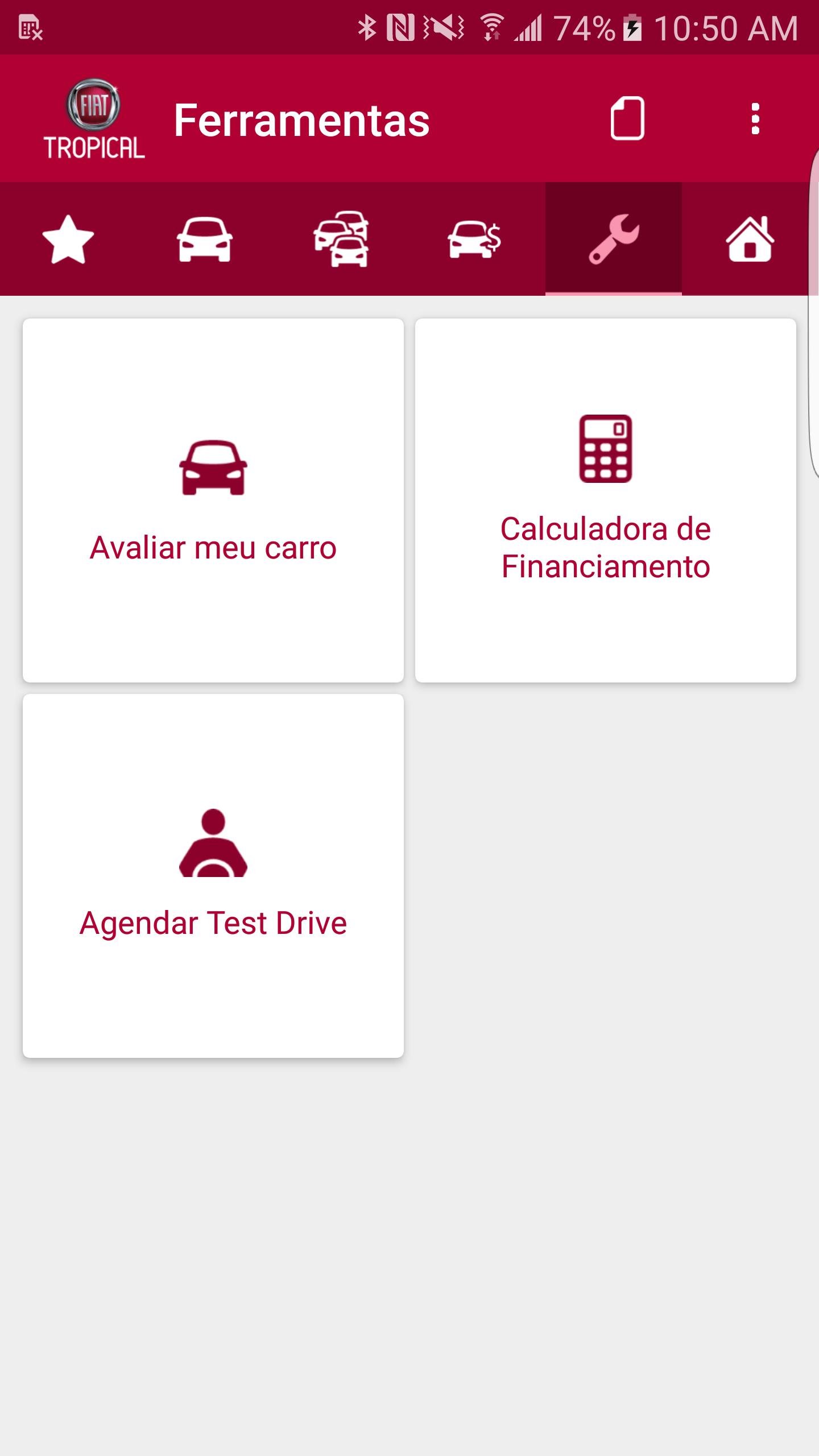
Task: Open the three-dot overflow menu
Action: coord(755,118)
